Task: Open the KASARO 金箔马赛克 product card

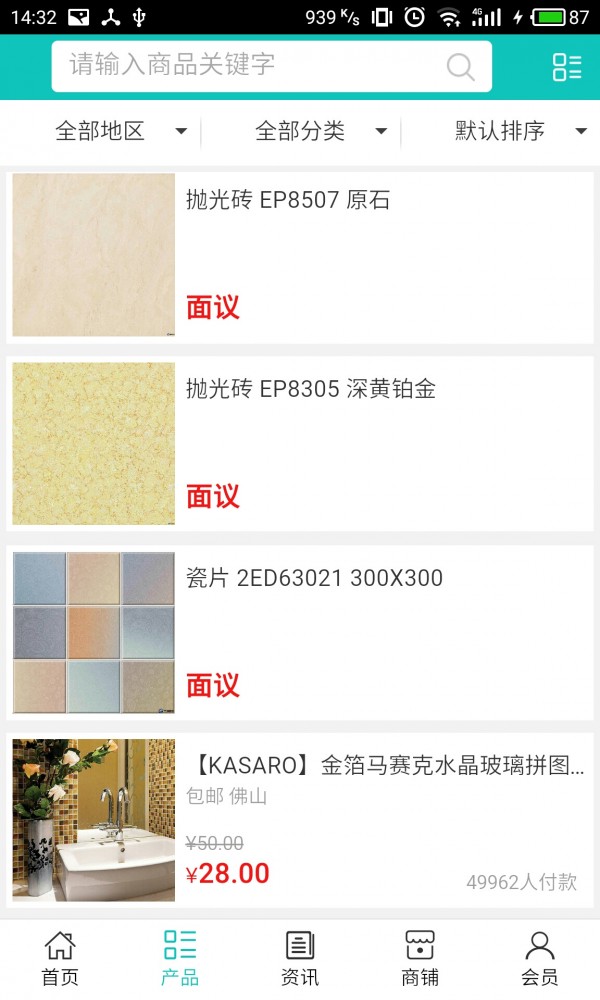Action: pyautogui.click(x=300, y=820)
